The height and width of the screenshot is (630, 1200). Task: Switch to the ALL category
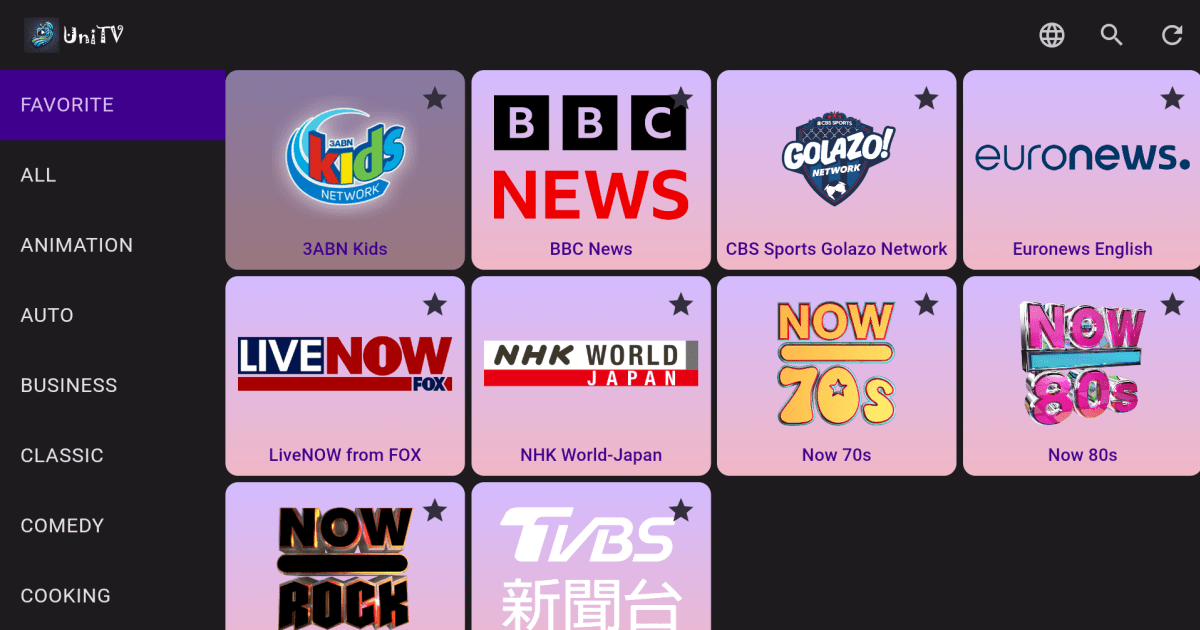38,175
